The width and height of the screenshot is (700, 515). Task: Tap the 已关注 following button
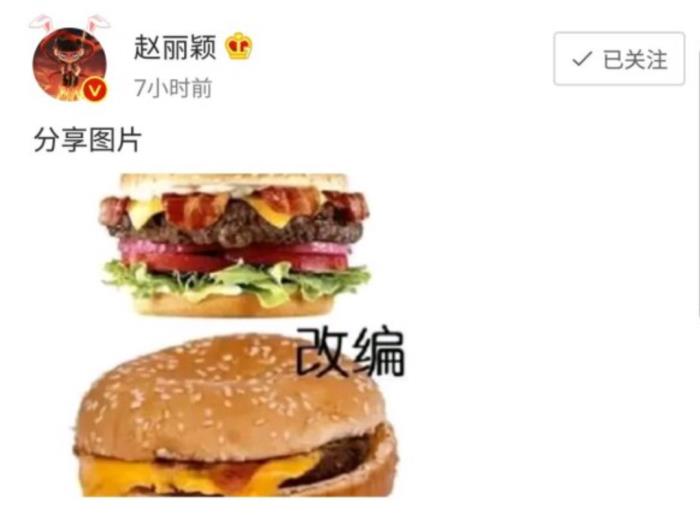(x=618, y=59)
